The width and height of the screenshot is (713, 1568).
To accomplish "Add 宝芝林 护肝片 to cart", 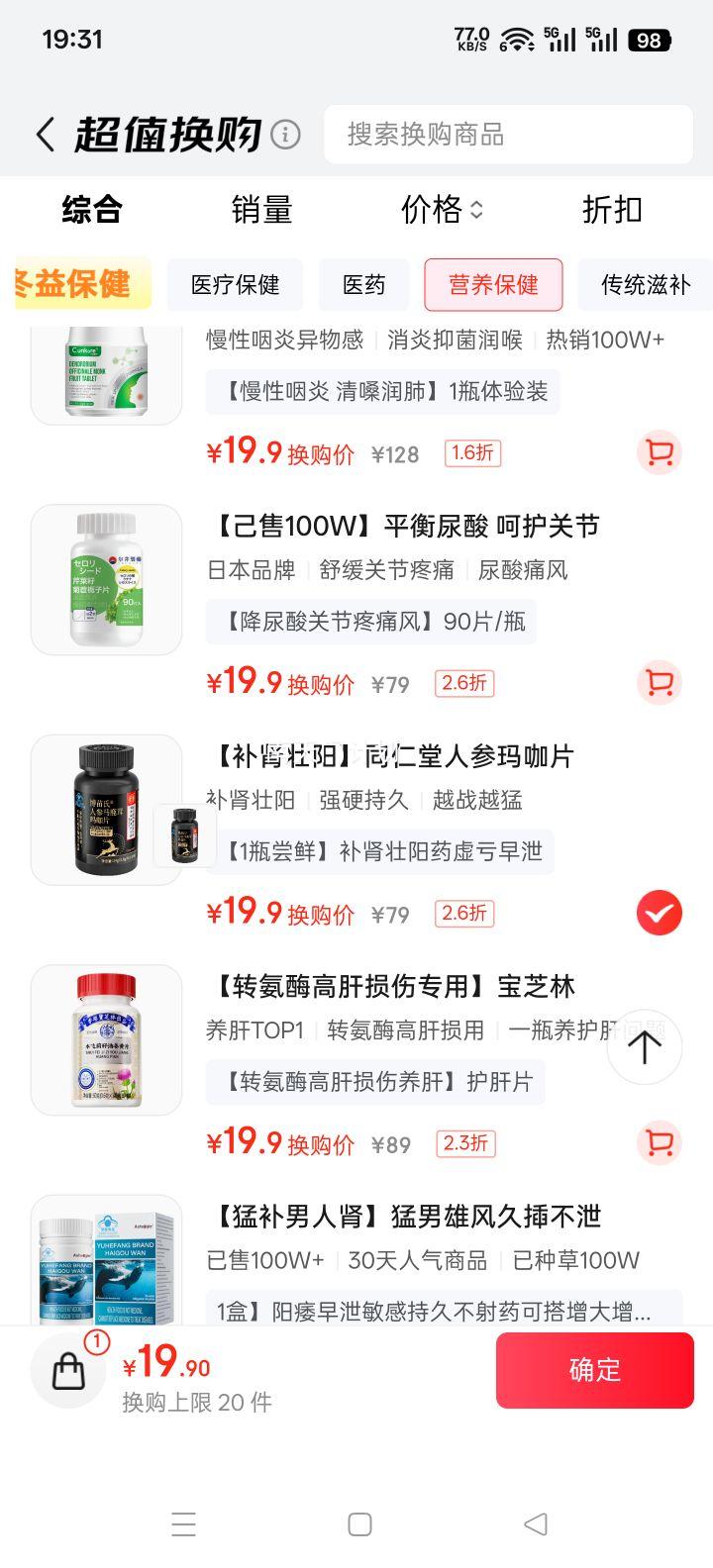I will pos(659,1143).
